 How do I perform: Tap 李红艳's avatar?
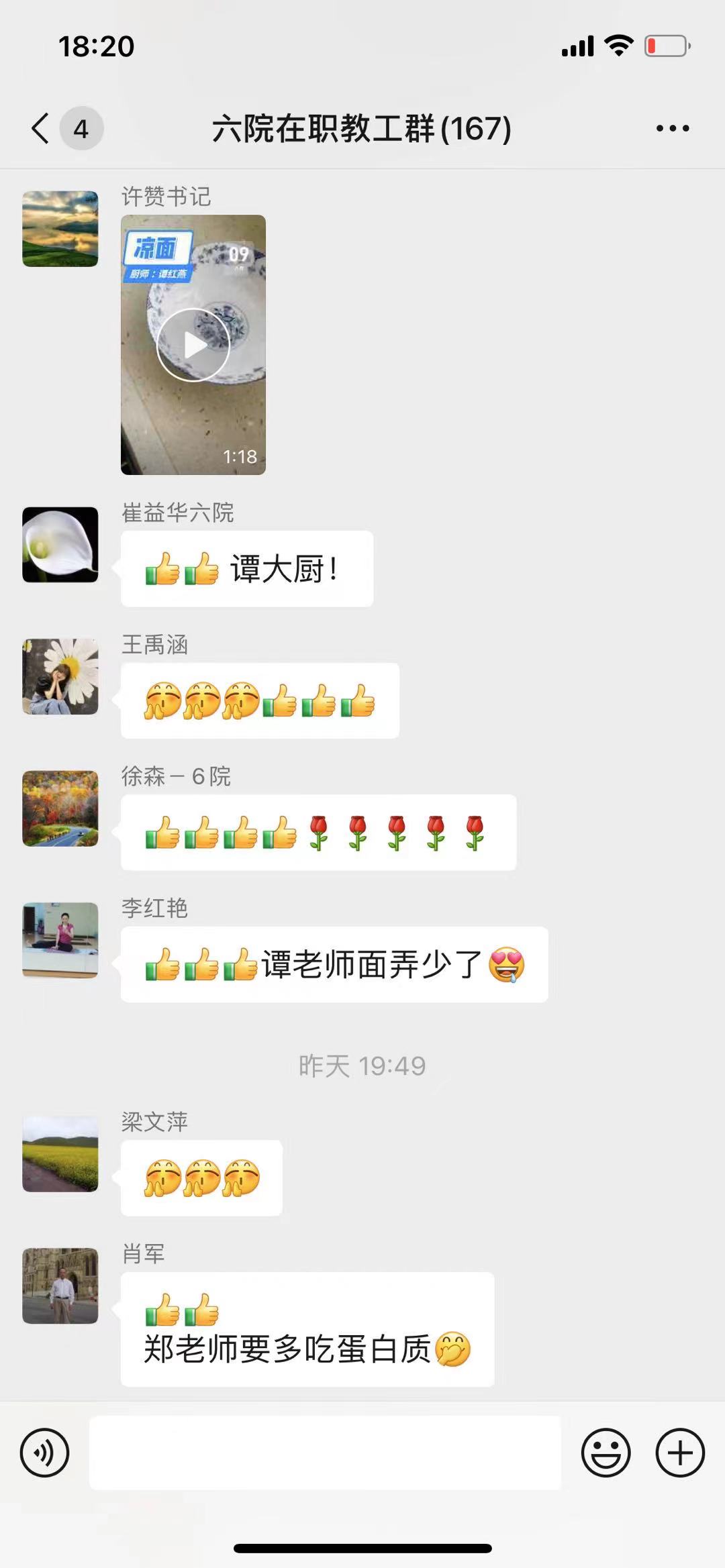click(x=60, y=939)
